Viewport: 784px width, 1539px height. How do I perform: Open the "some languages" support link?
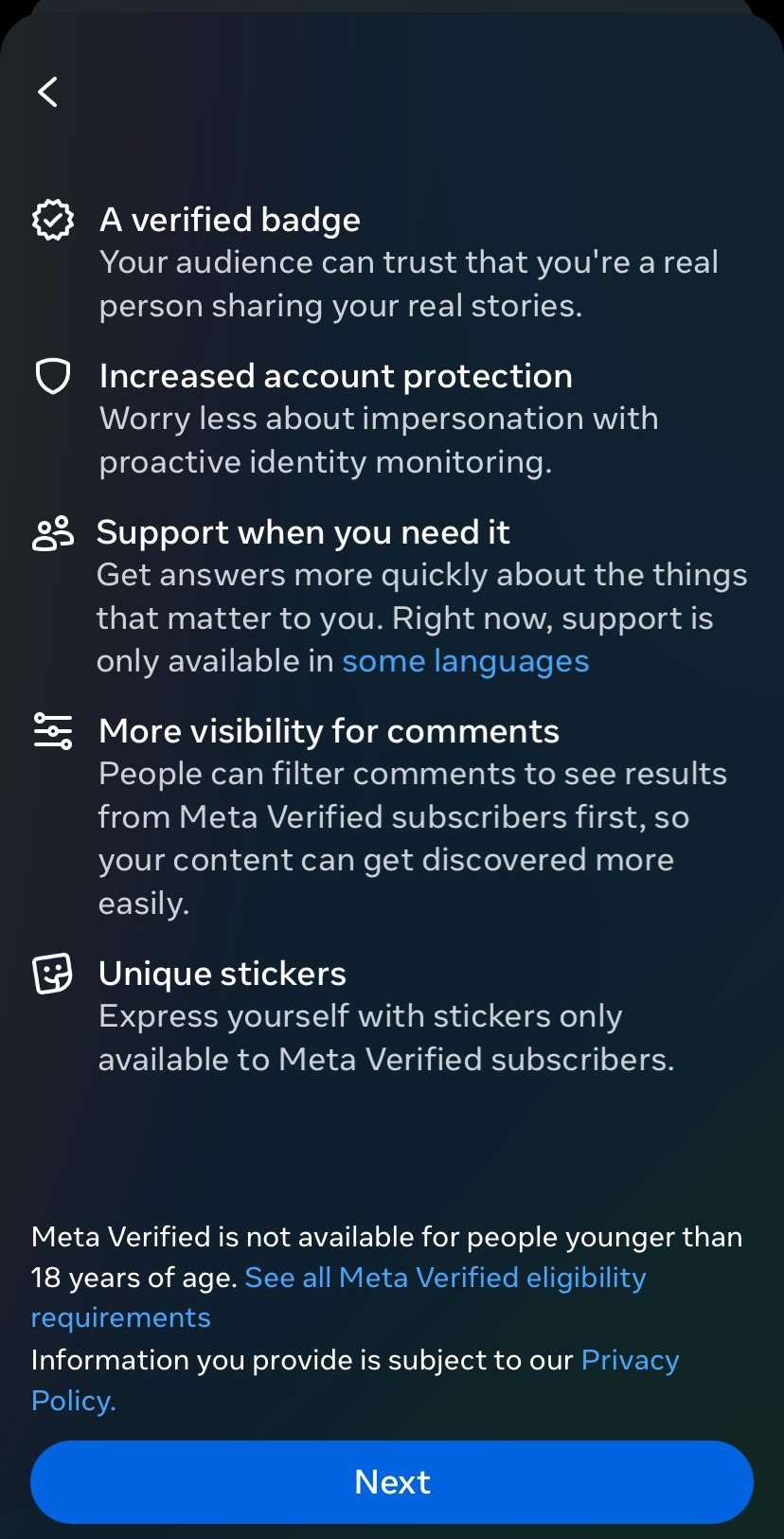tap(465, 661)
